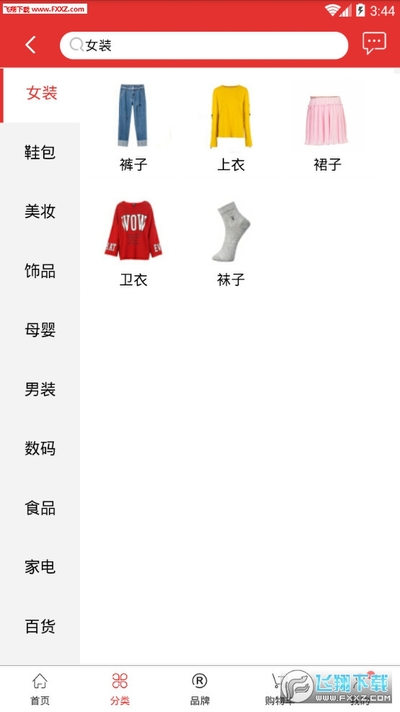
Task: Switch to the 美妆 category
Action: click(x=40, y=212)
